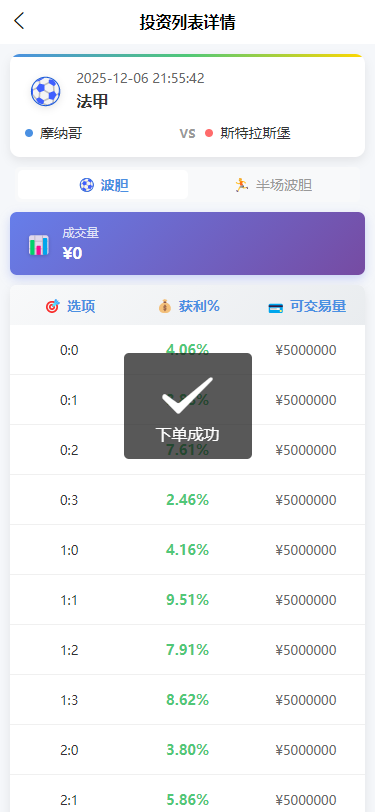
Task: Choose the 1:3 score row
Action: click(188, 700)
